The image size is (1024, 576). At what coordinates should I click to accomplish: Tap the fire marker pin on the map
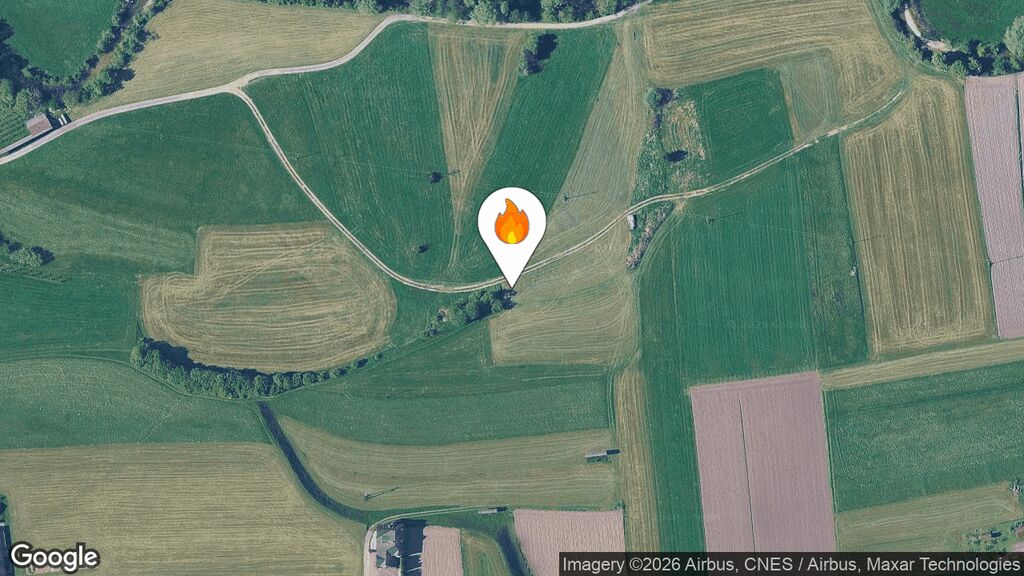[x=511, y=226]
